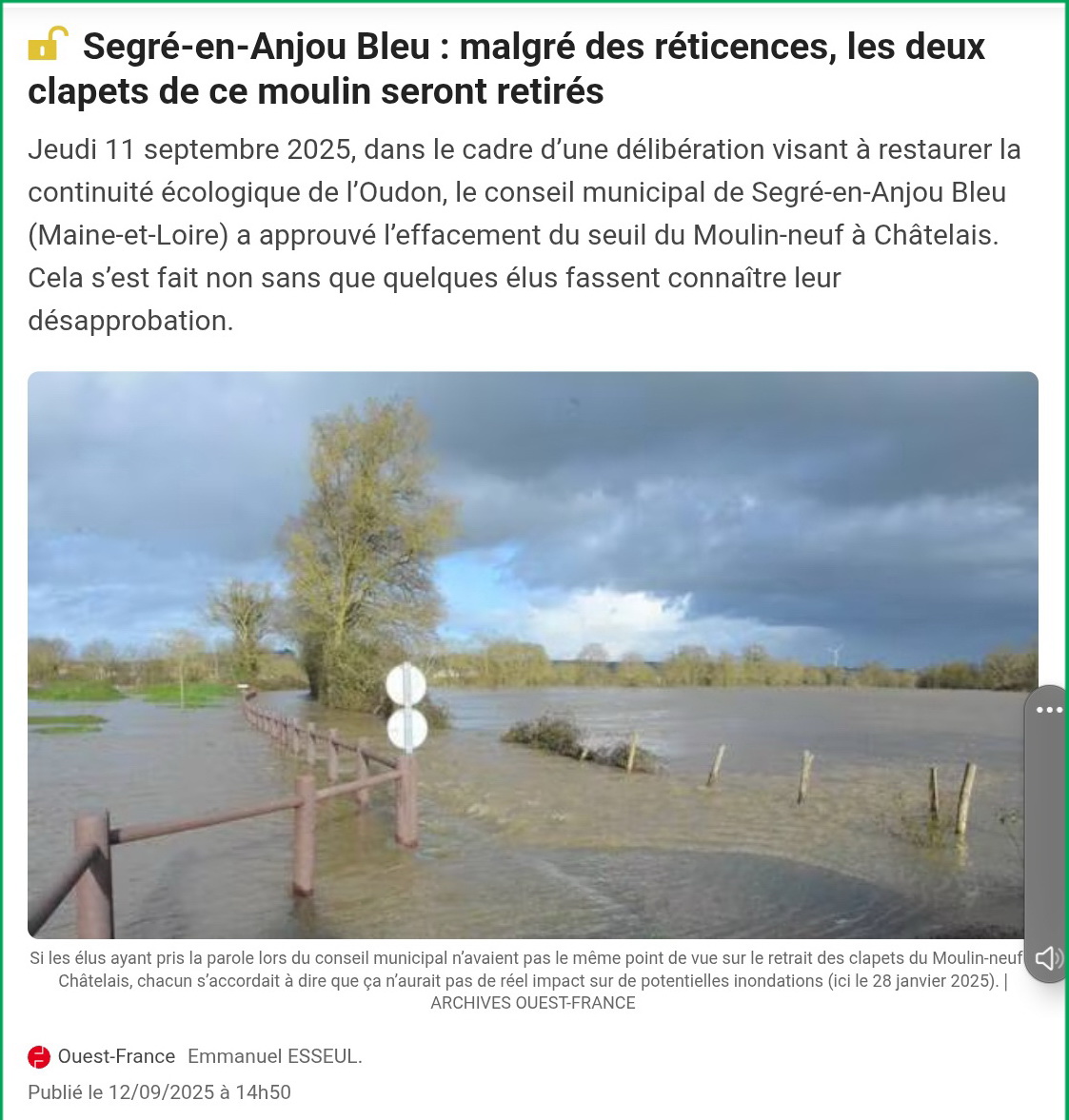Open the three-dot floating side menu
Viewport: 1069px width, 1120px height.
tap(1048, 710)
